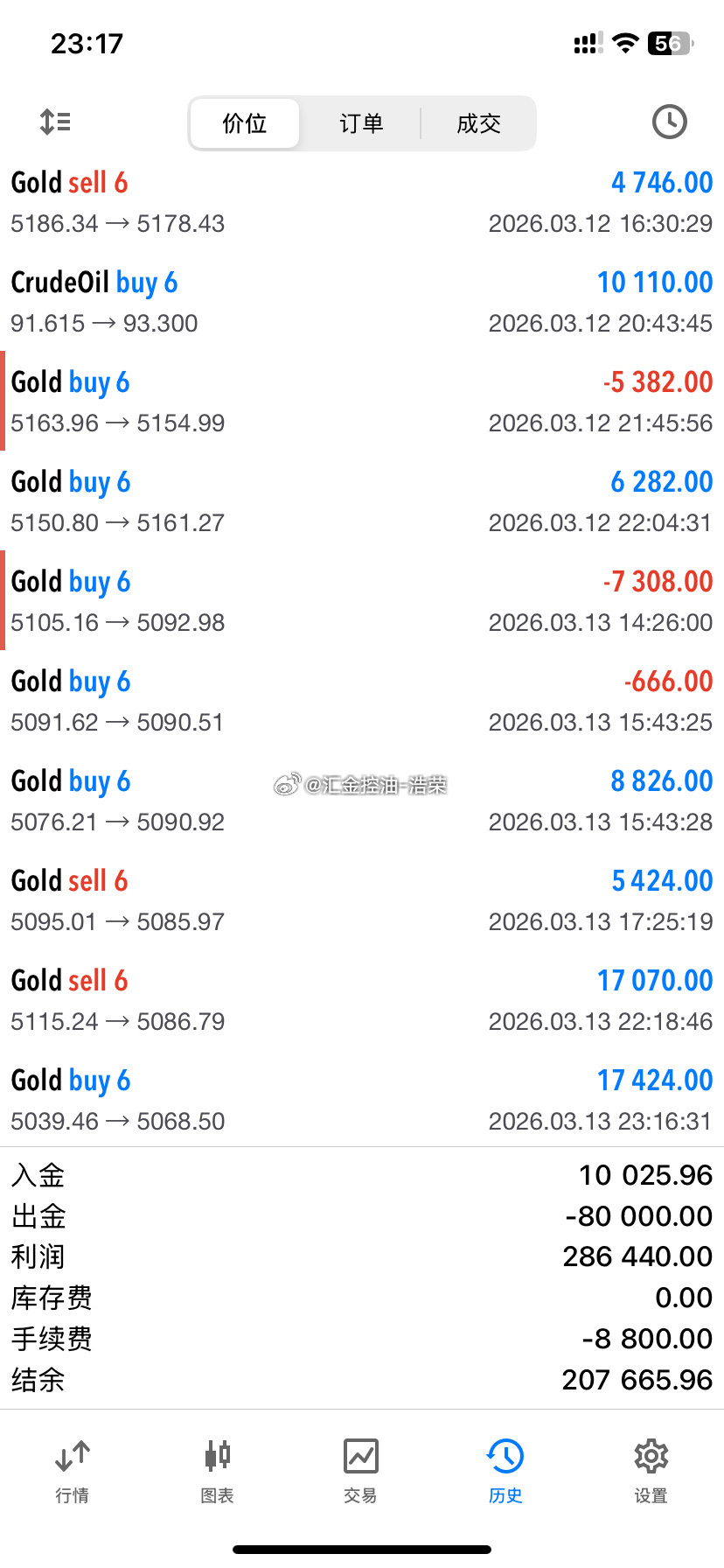Open the clock period filter
724x1568 pixels.
coord(670,122)
